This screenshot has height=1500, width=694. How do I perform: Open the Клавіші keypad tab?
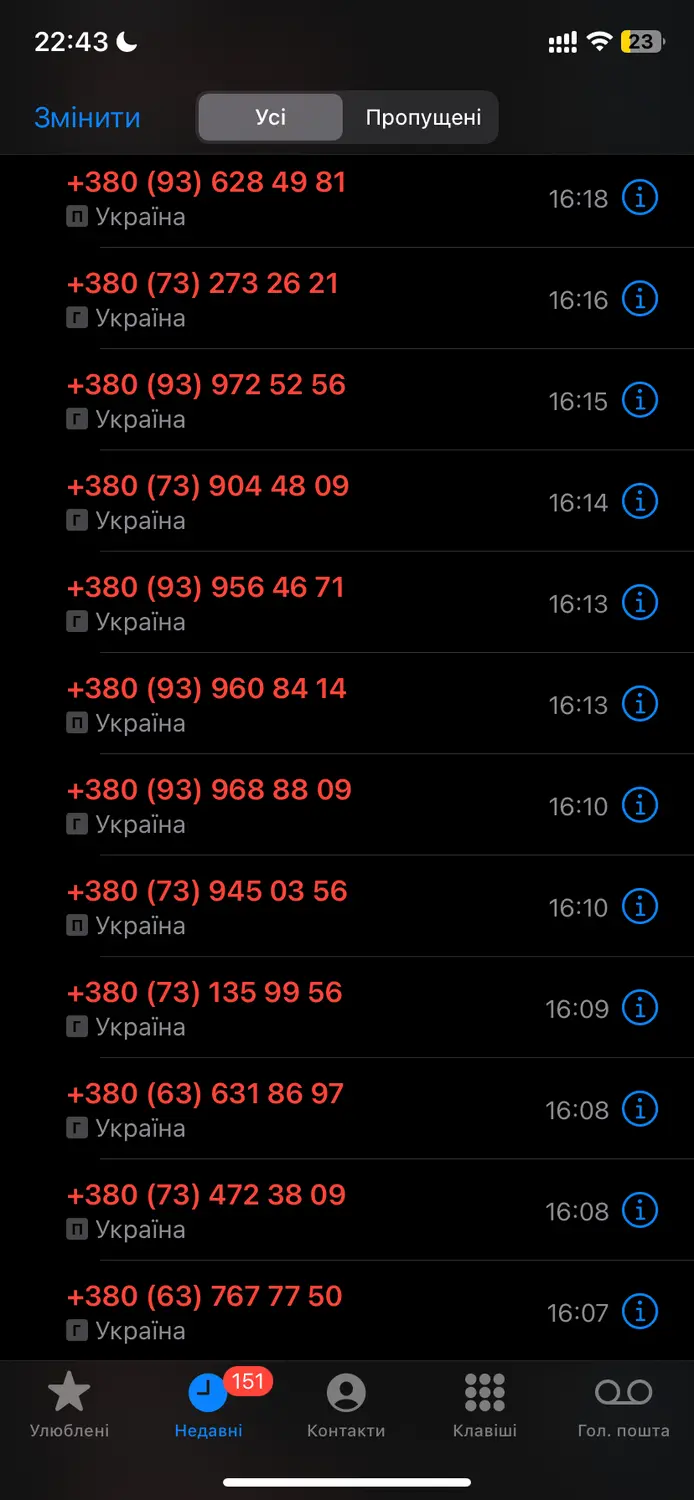(x=485, y=1404)
